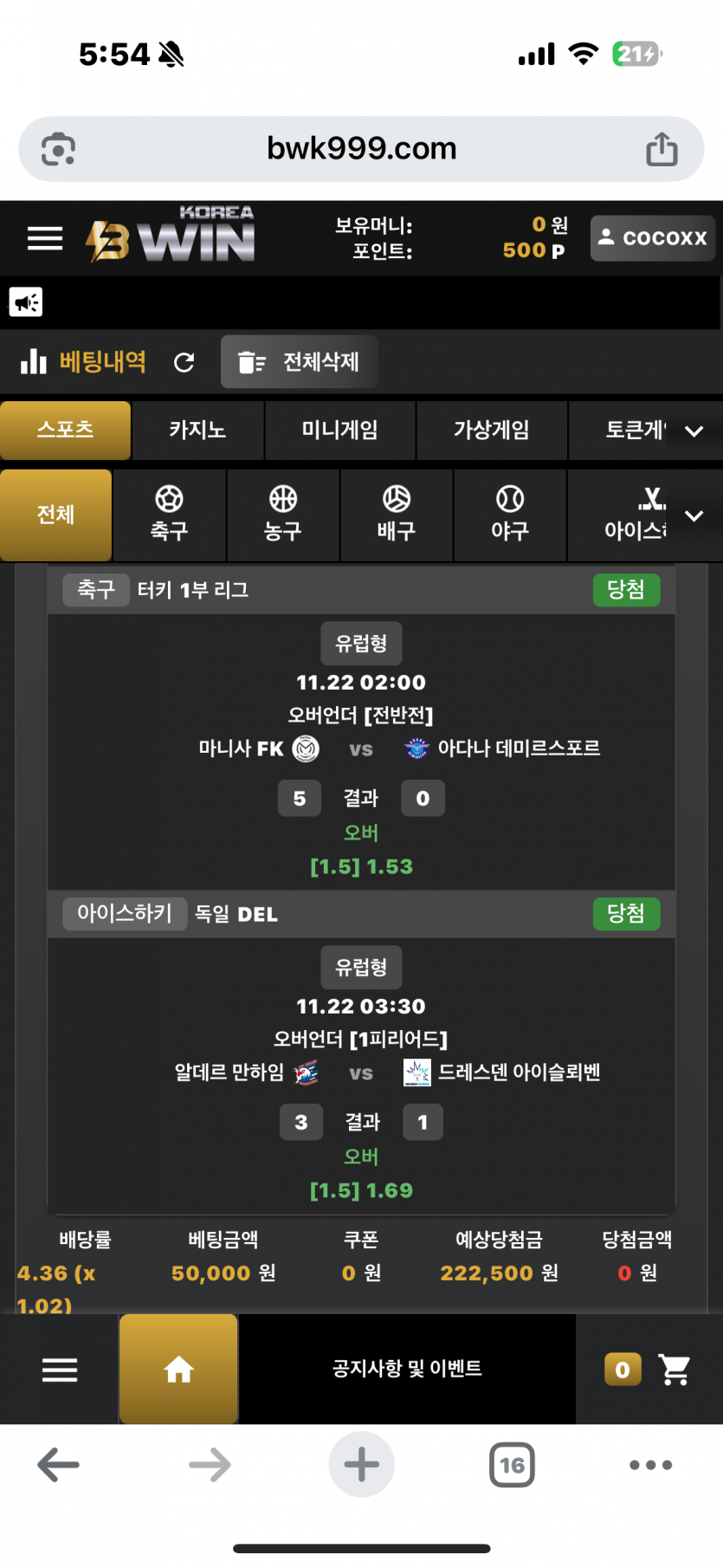This screenshot has height=1568, width=723.
Task: Open 공지사항 및 이벤트
Action: [x=407, y=1369]
